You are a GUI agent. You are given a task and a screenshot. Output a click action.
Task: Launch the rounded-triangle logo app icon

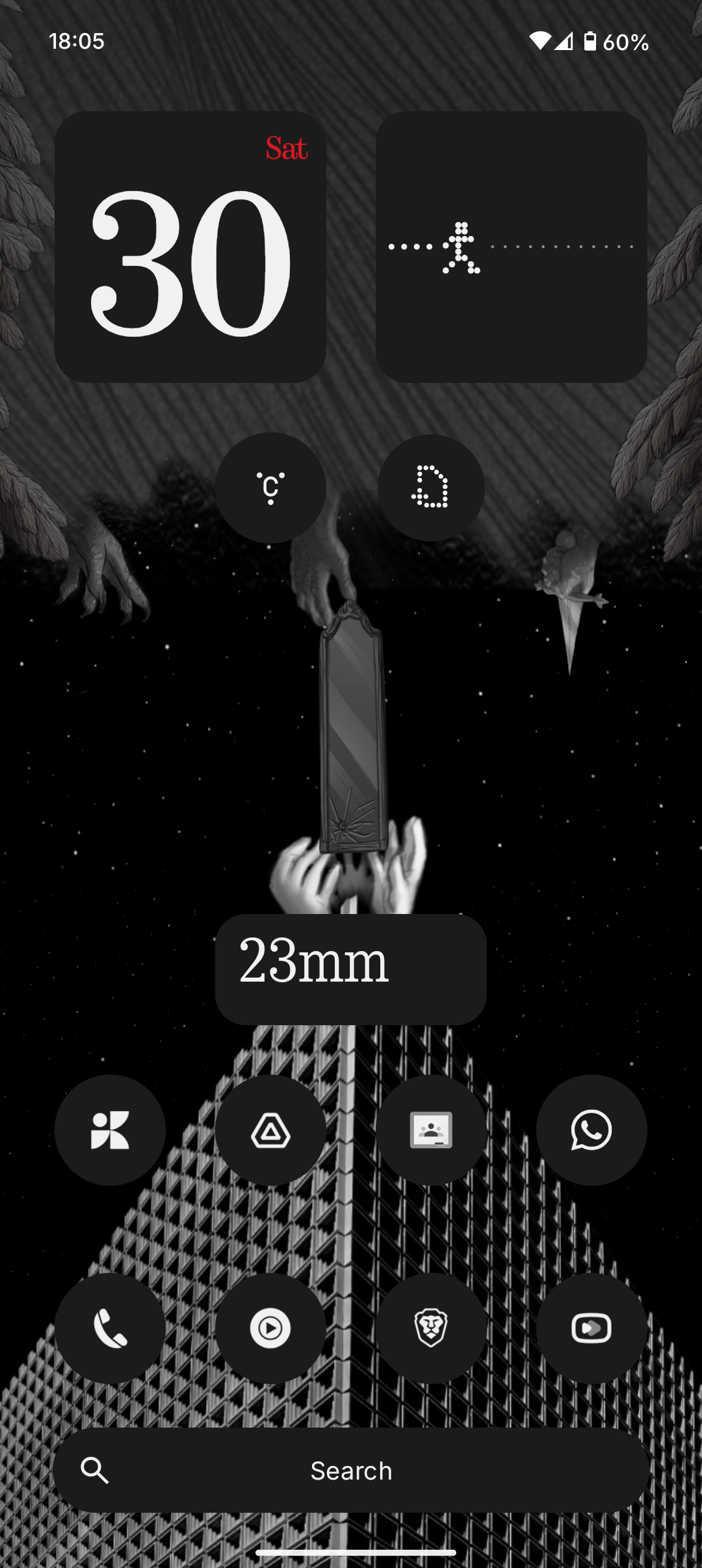tap(270, 1130)
